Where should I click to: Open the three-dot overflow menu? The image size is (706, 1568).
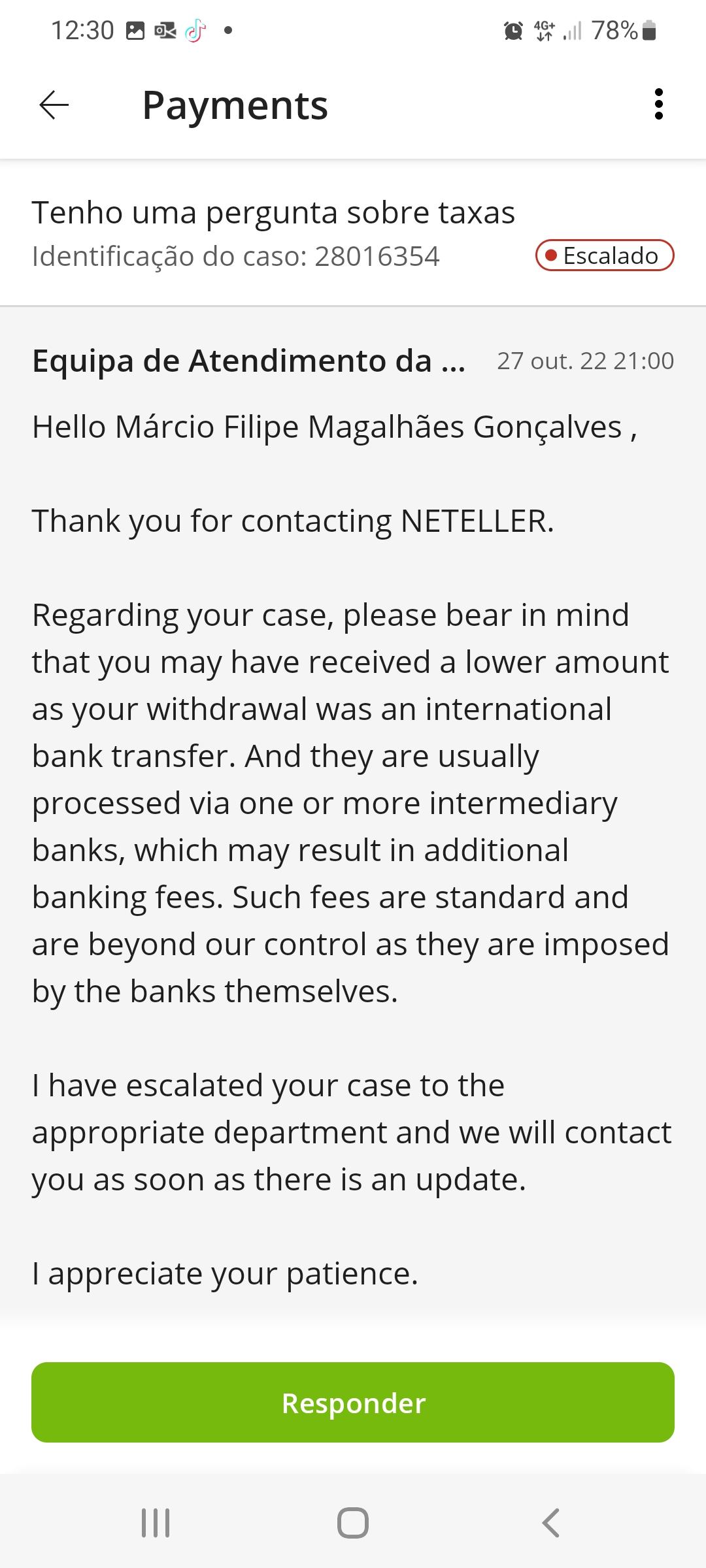pos(658,105)
